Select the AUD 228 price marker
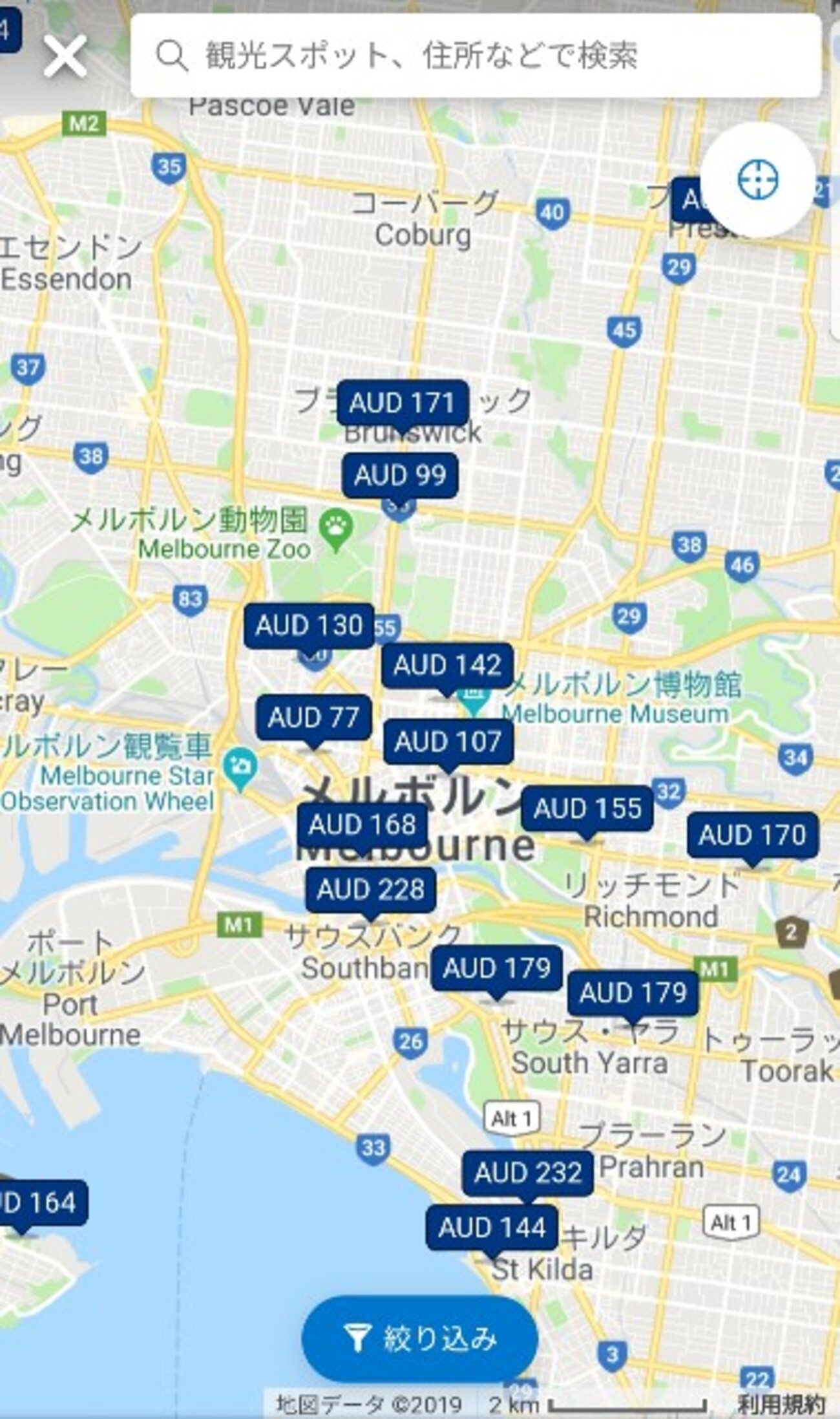 370,890
